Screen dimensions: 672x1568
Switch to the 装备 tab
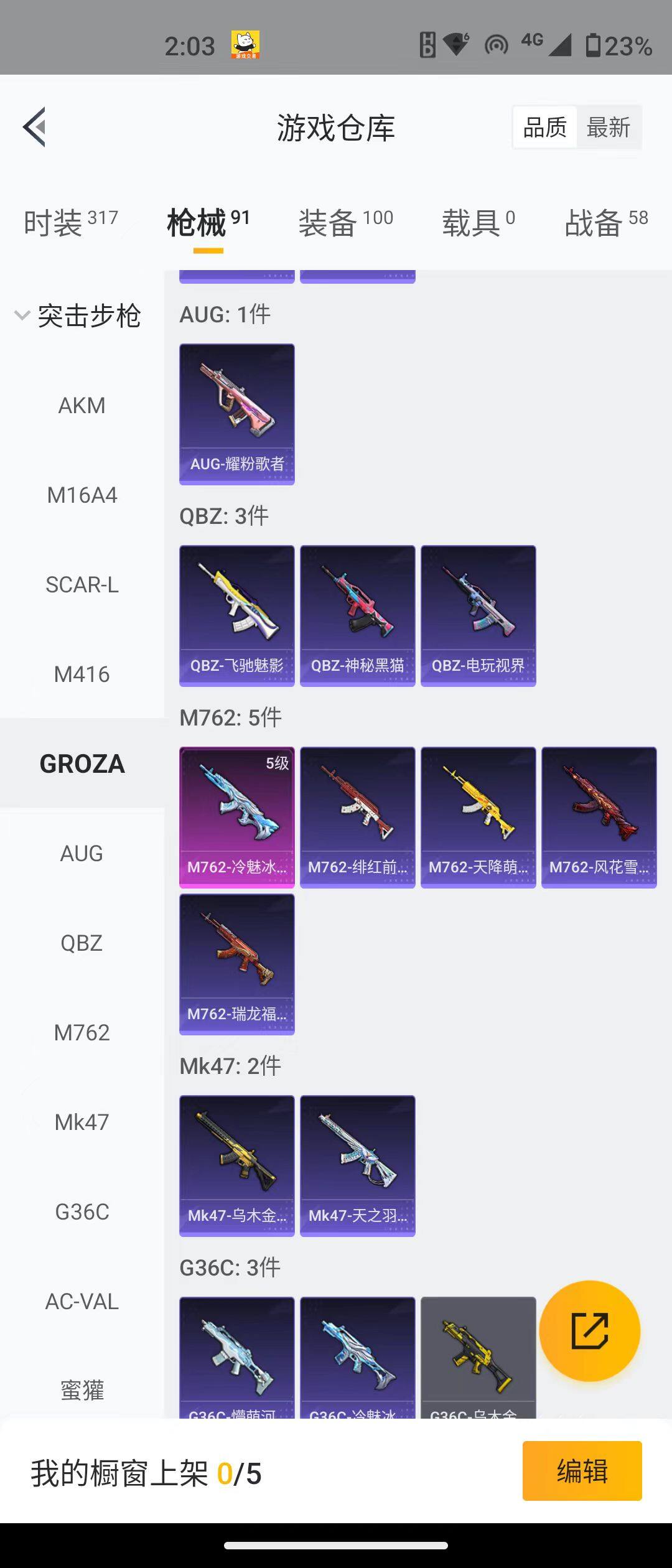click(345, 223)
